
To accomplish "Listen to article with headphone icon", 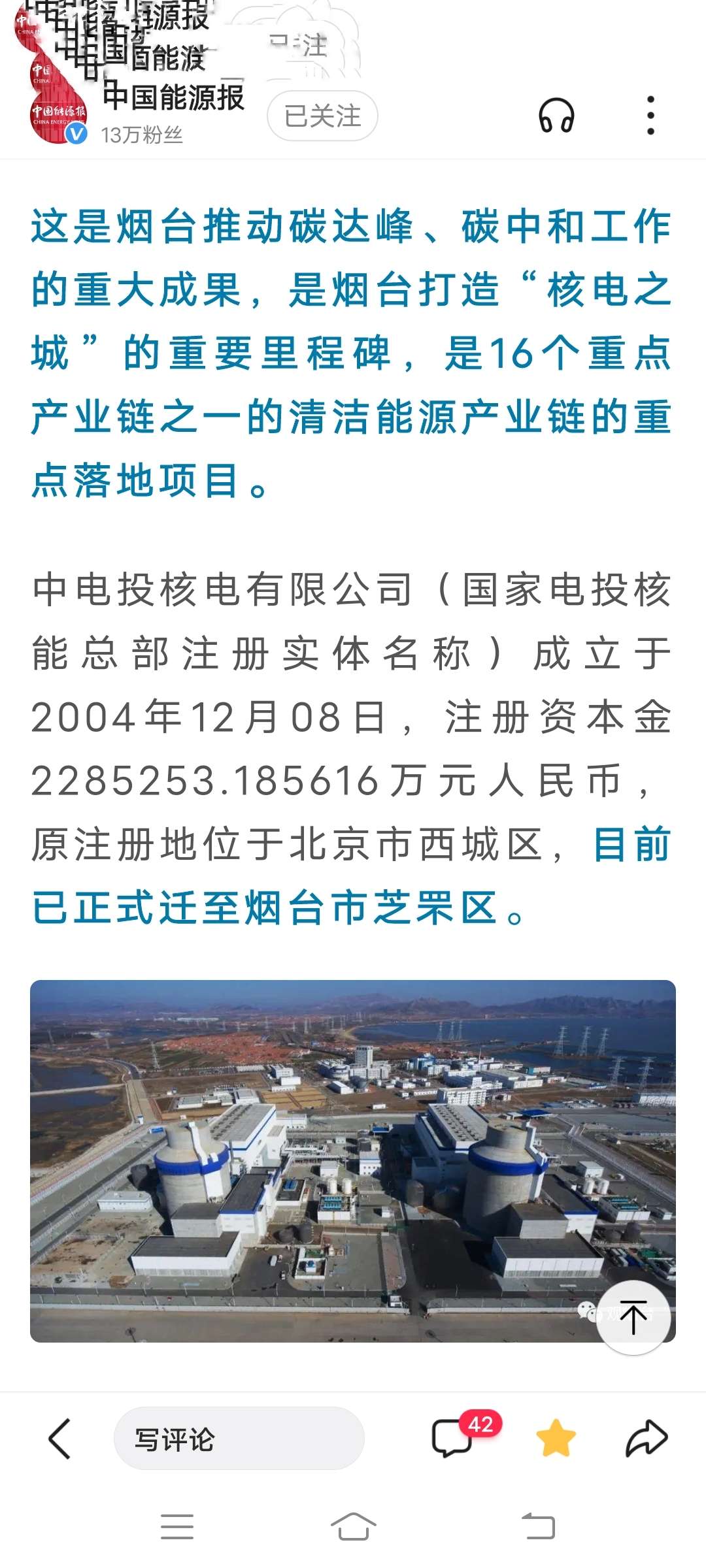I will click(x=556, y=116).
